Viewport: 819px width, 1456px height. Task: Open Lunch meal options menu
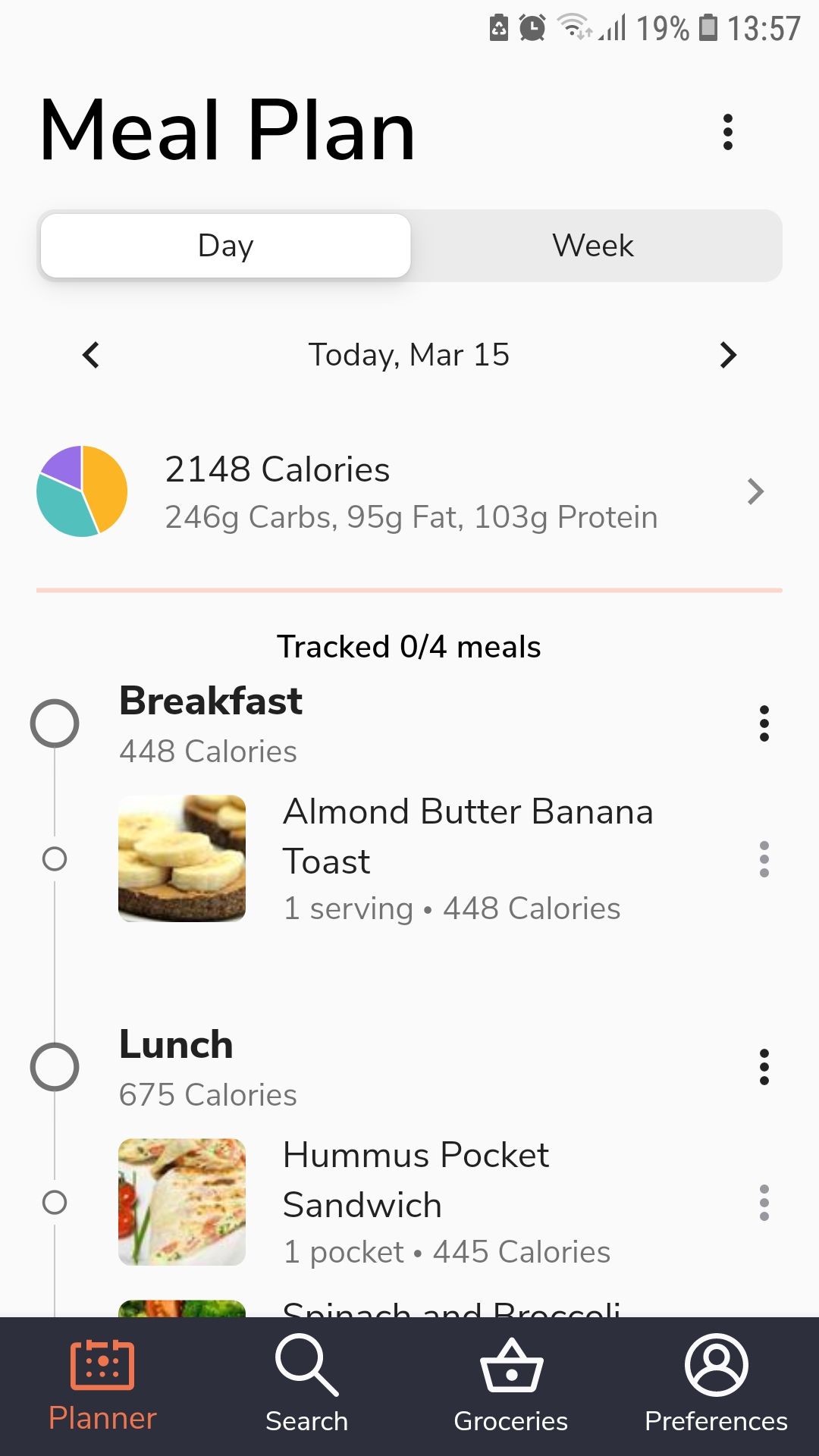click(764, 1066)
